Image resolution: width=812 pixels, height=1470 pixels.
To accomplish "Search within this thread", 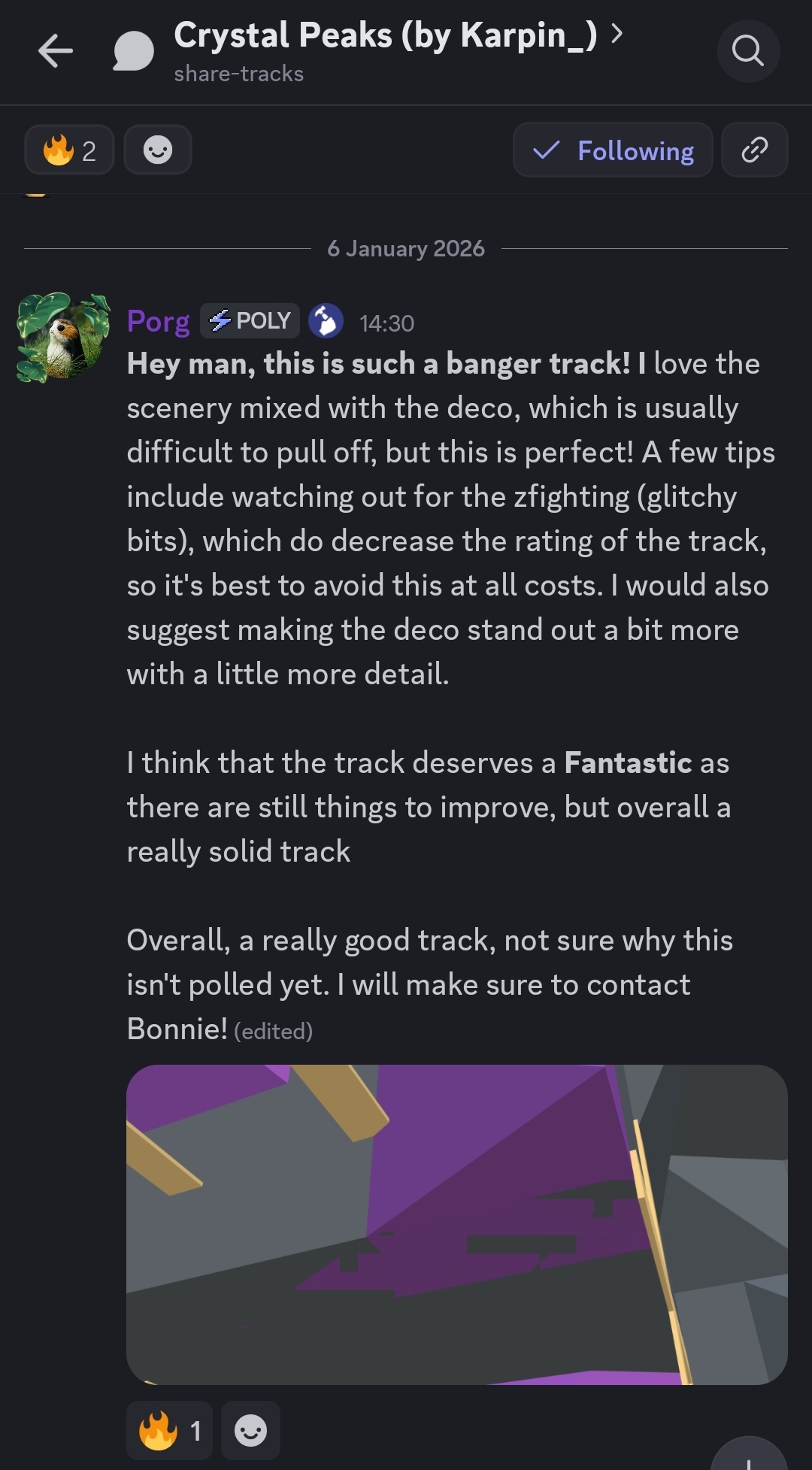I will [x=748, y=51].
